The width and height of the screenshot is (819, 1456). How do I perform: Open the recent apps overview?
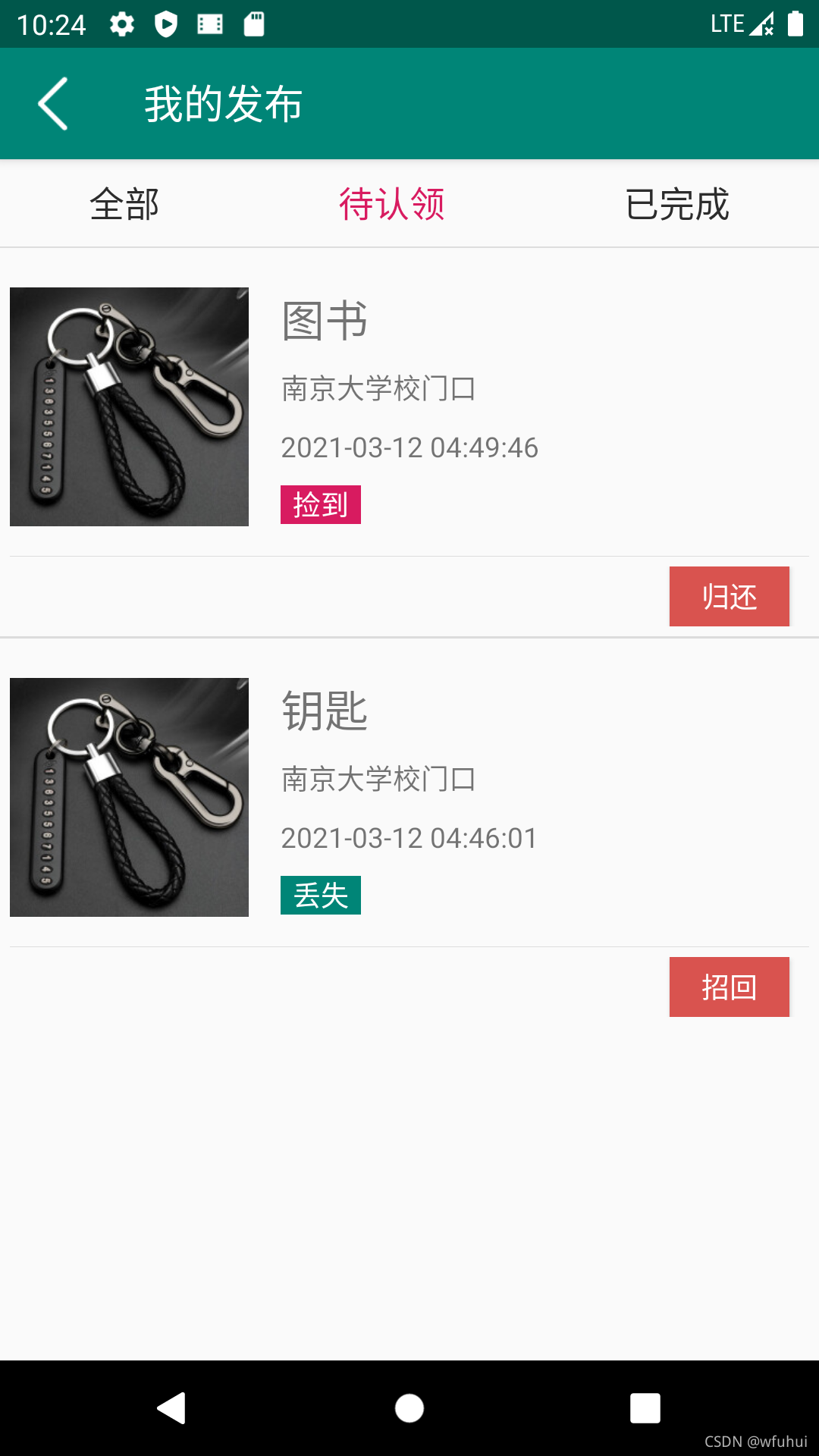[x=645, y=1408]
